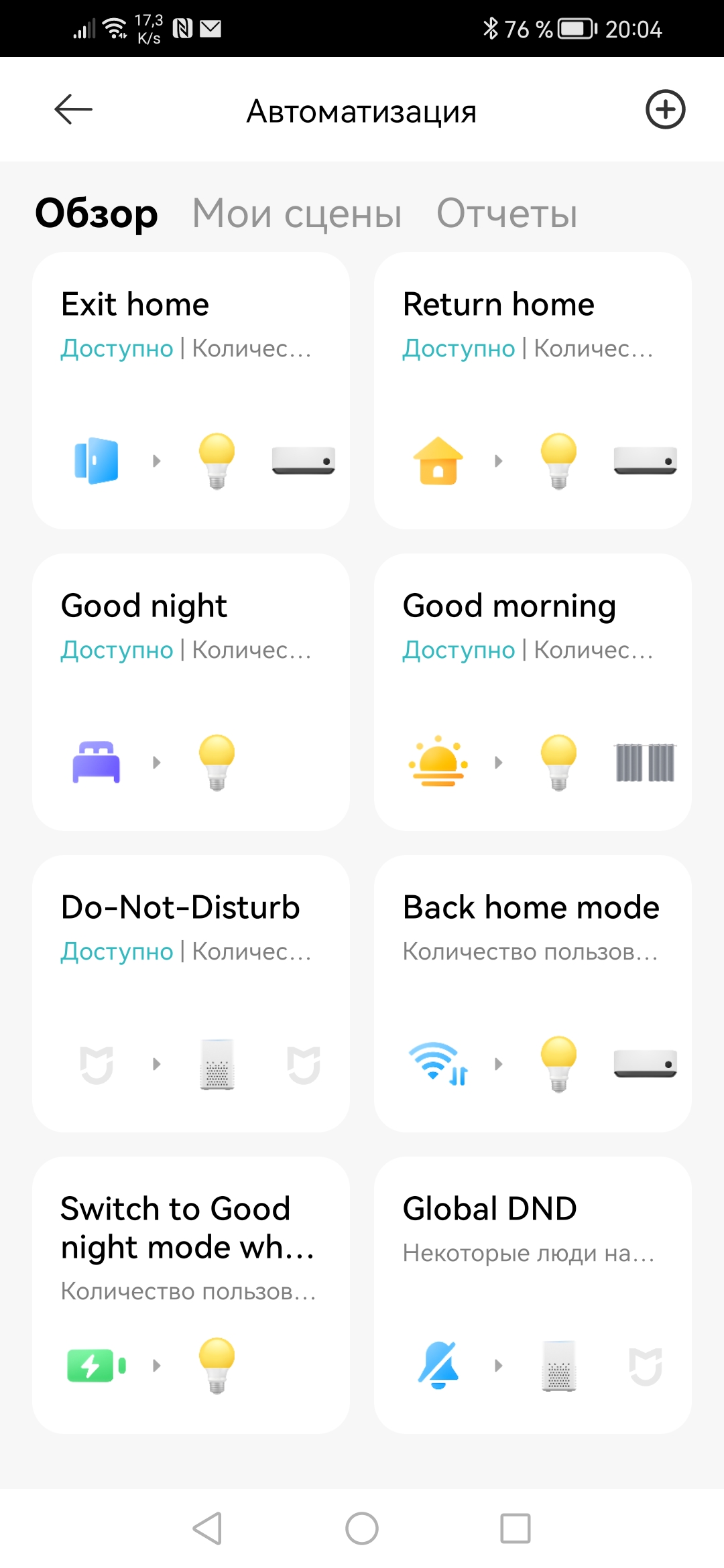Open the Switch to Good night mode card
The width and height of the screenshot is (724, 1568).
191,1295
